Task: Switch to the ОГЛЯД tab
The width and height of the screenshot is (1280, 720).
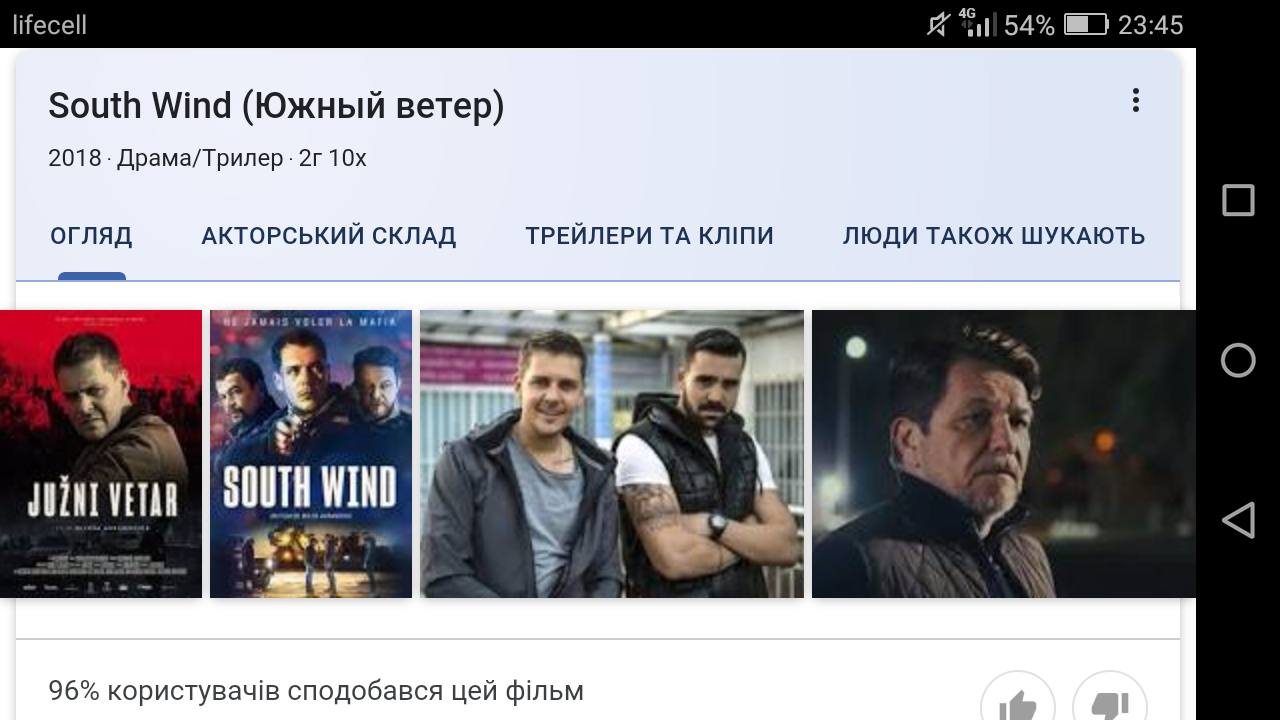Action: coord(91,237)
